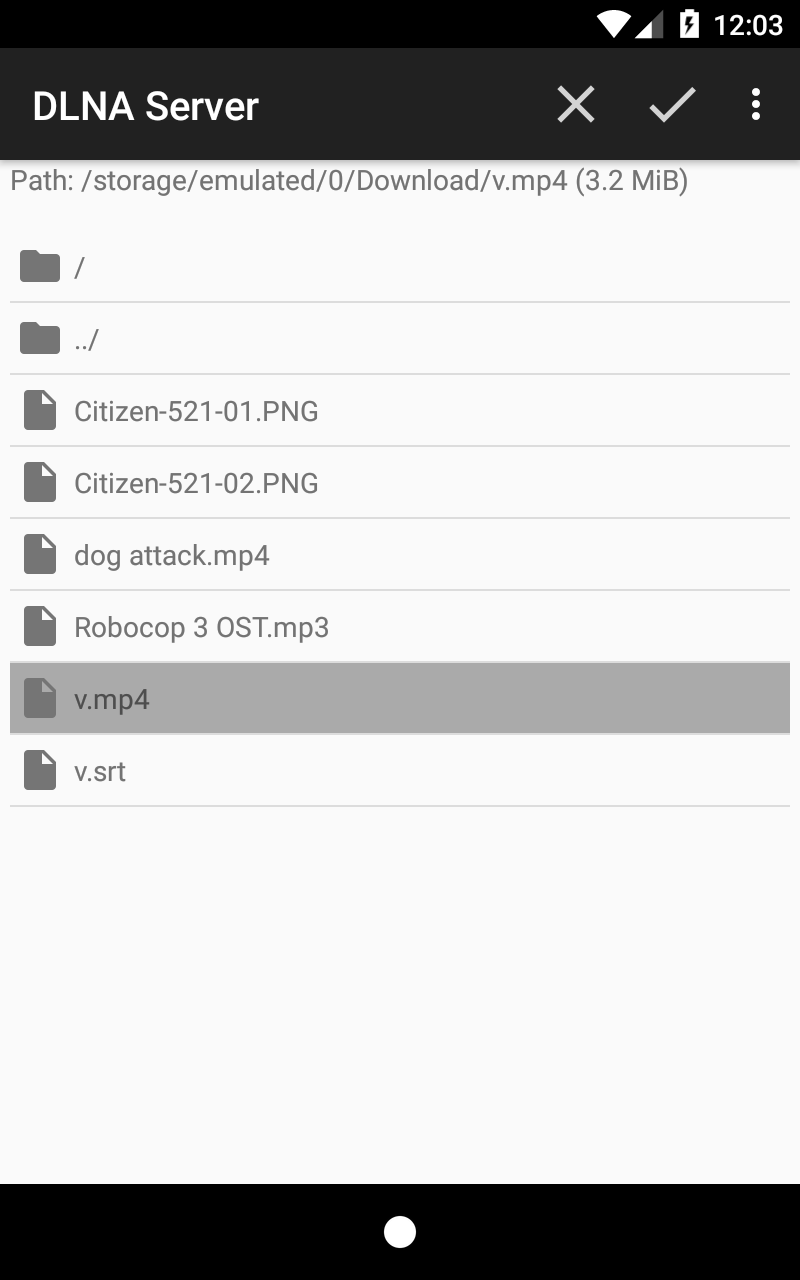Click the file icon for Robocop 3 OST.mp3
Screen dimensions: 800x1280
(39, 626)
